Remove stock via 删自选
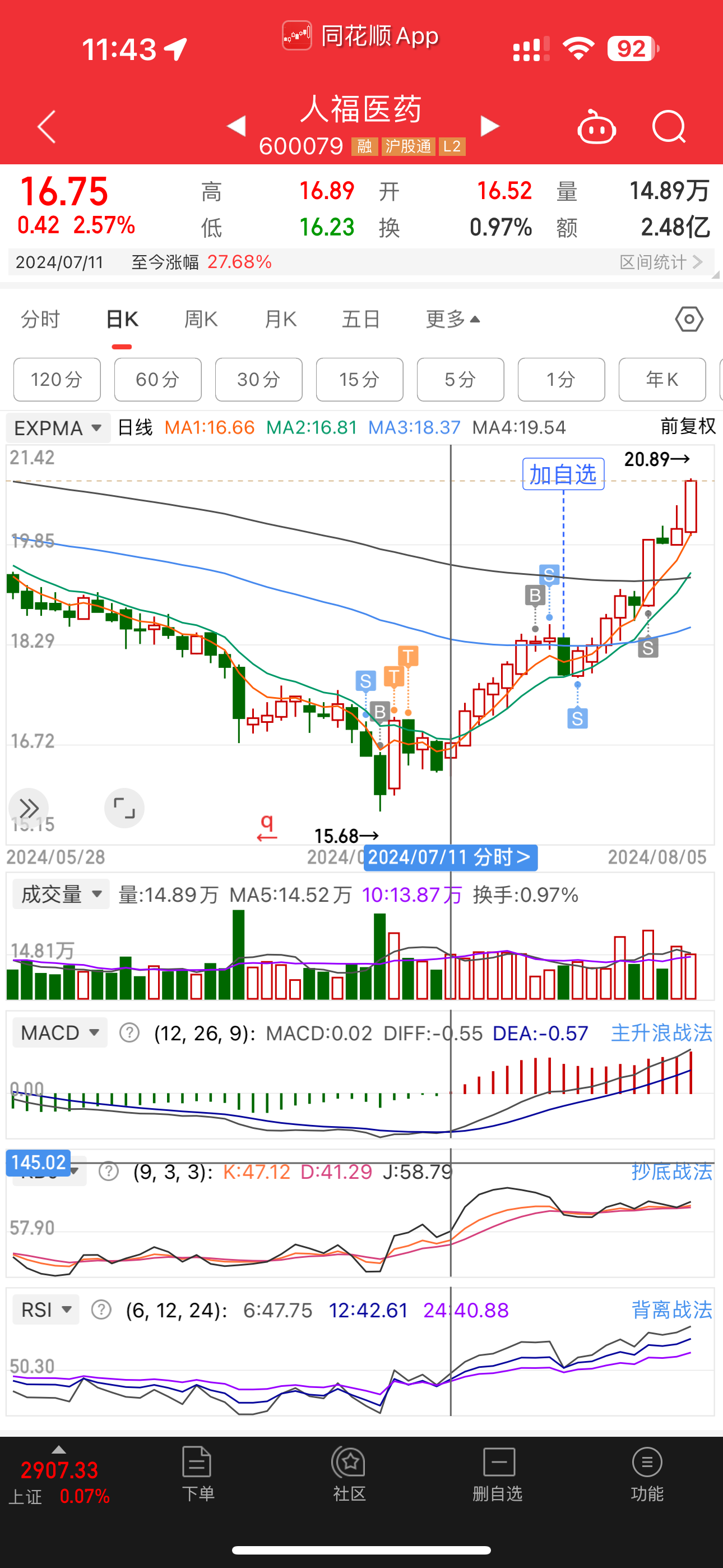 [x=498, y=1474]
